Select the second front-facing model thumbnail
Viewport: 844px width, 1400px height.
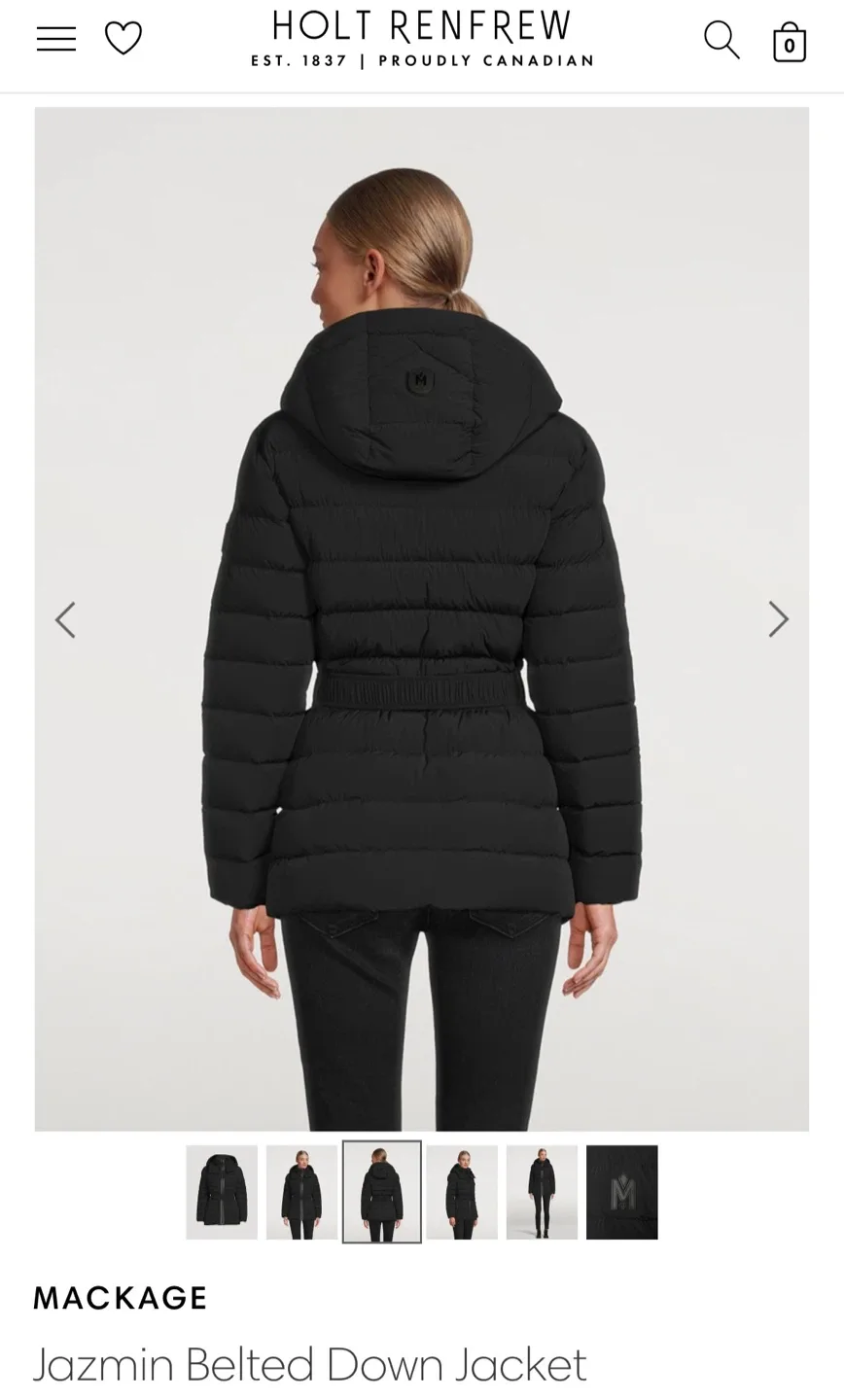point(301,1192)
